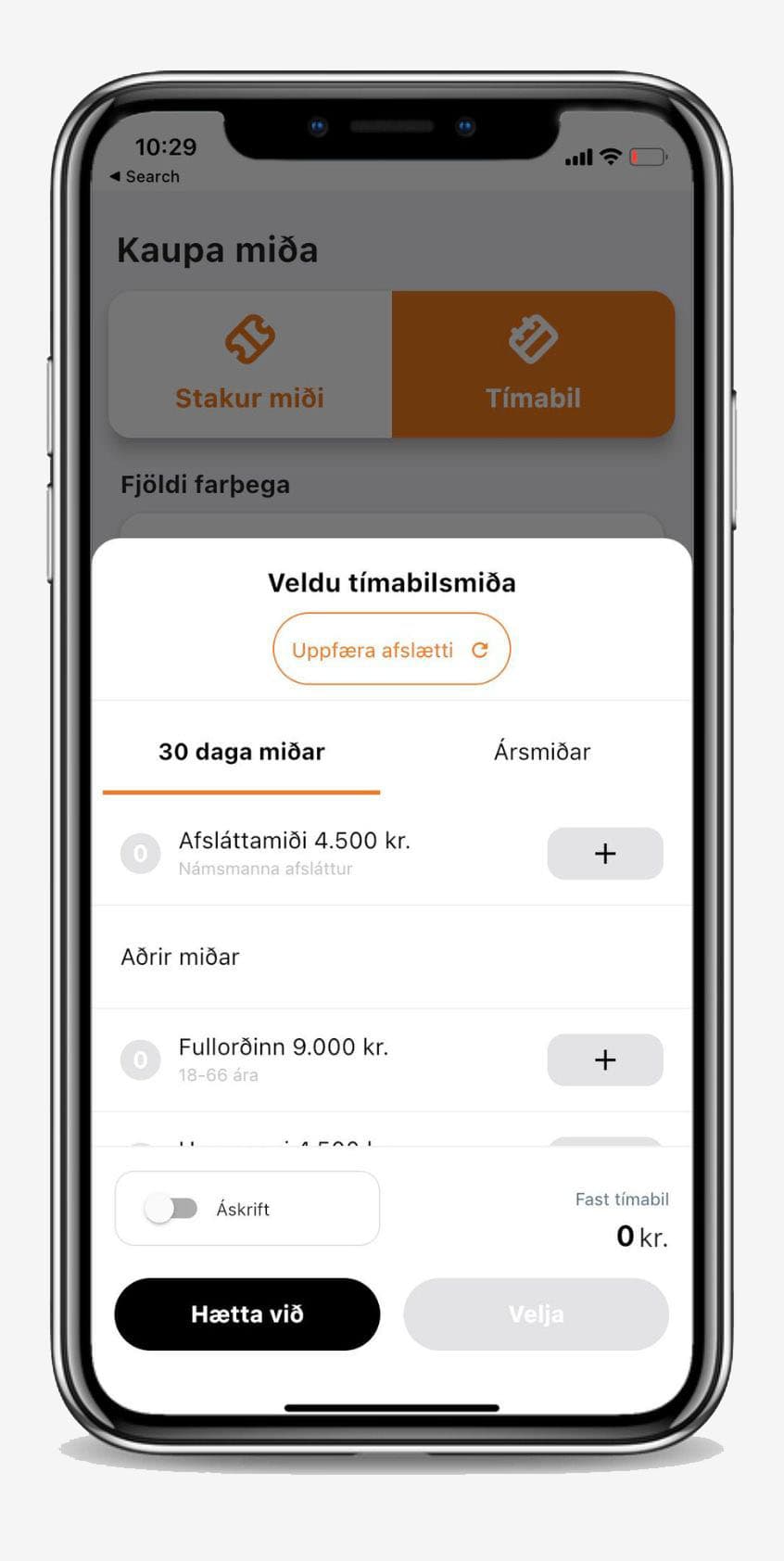The width and height of the screenshot is (784, 1561).
Task: Add one Afsláttamiði 4.500 kr. ticket
Action: coord(604,854)
